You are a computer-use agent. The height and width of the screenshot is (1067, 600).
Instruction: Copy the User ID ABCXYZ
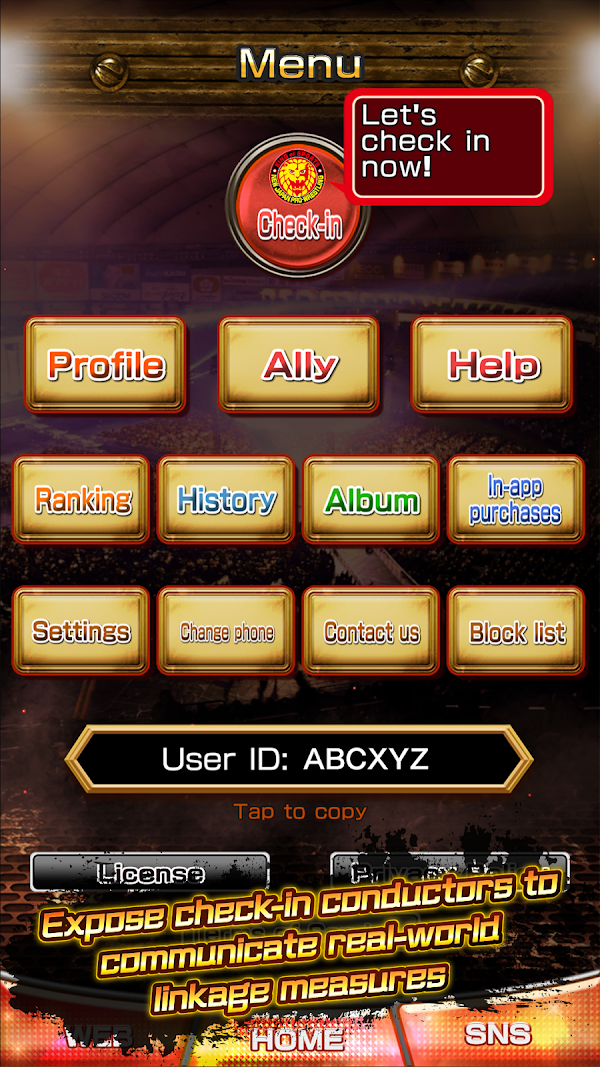tap(298, 760)
